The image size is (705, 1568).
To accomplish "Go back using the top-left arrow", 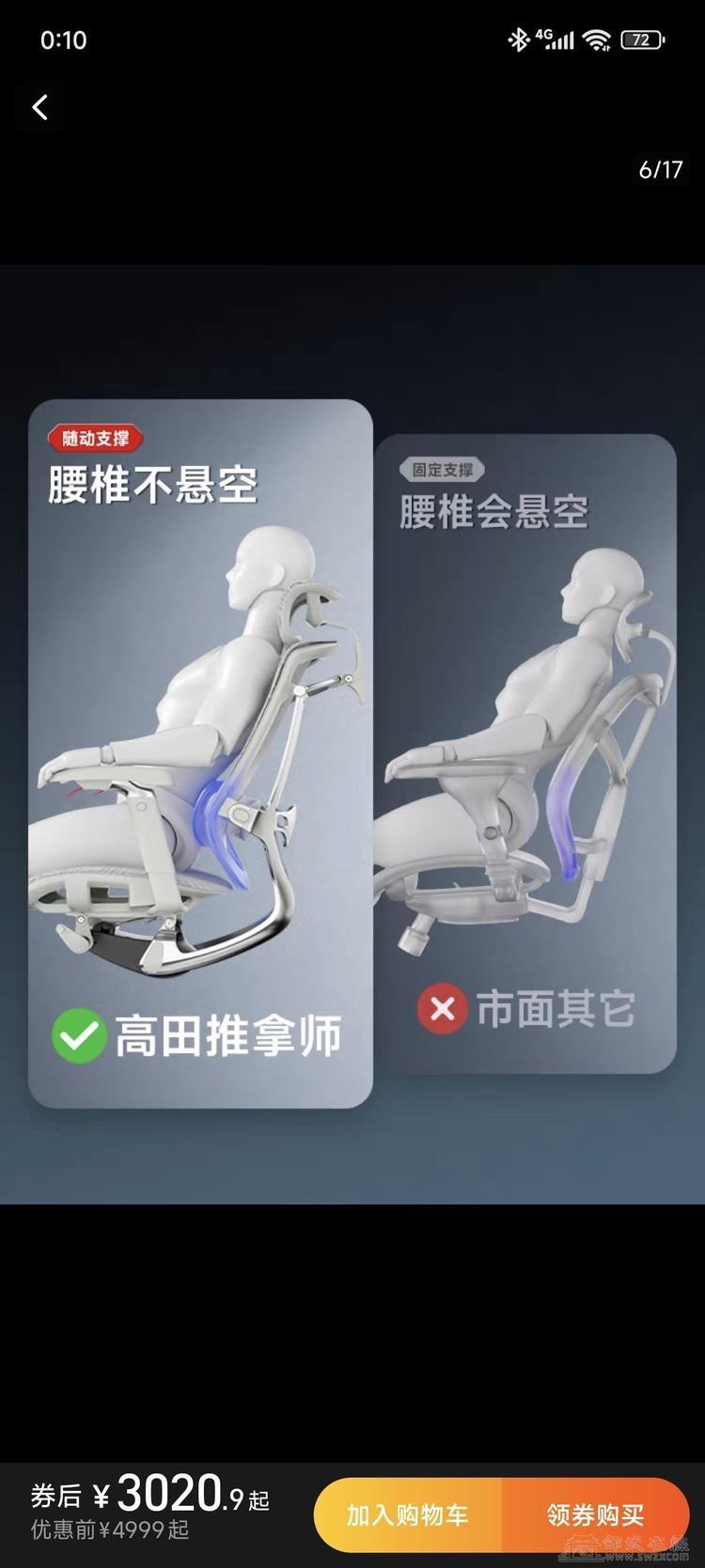I will 40,107.
